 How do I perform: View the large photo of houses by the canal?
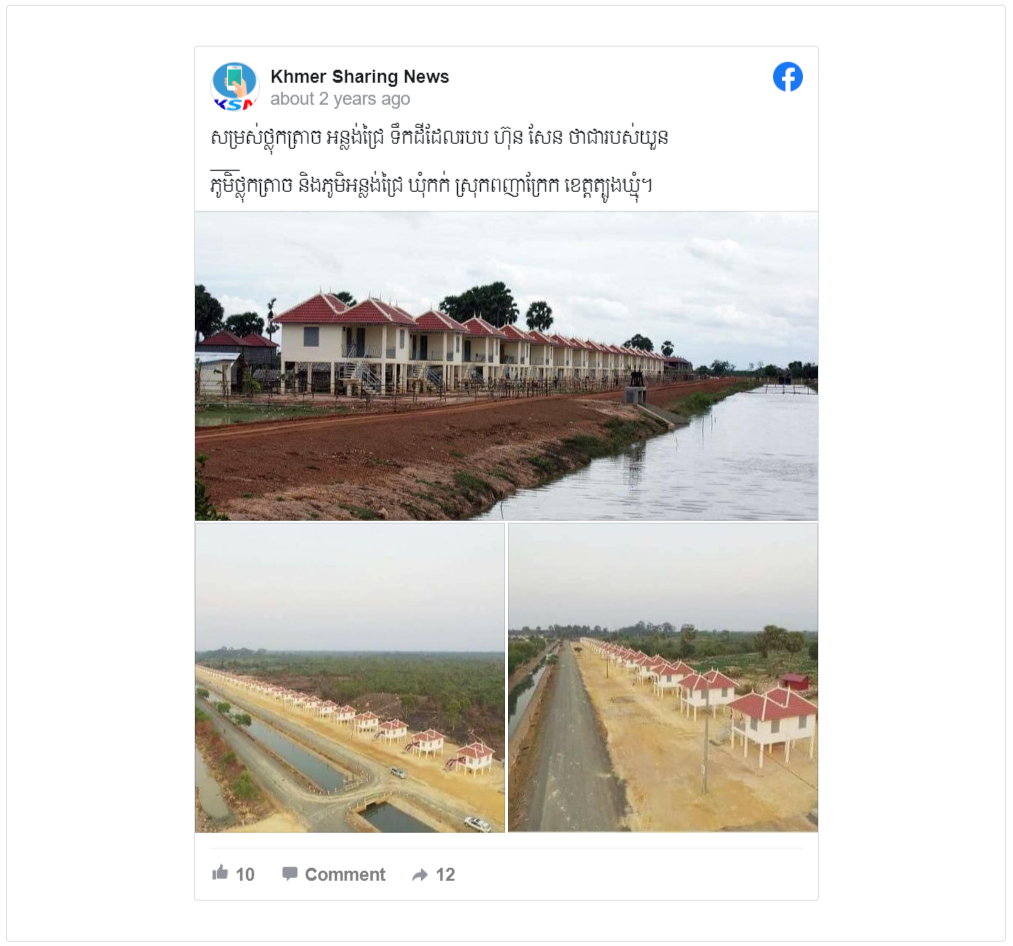(506, 366)
